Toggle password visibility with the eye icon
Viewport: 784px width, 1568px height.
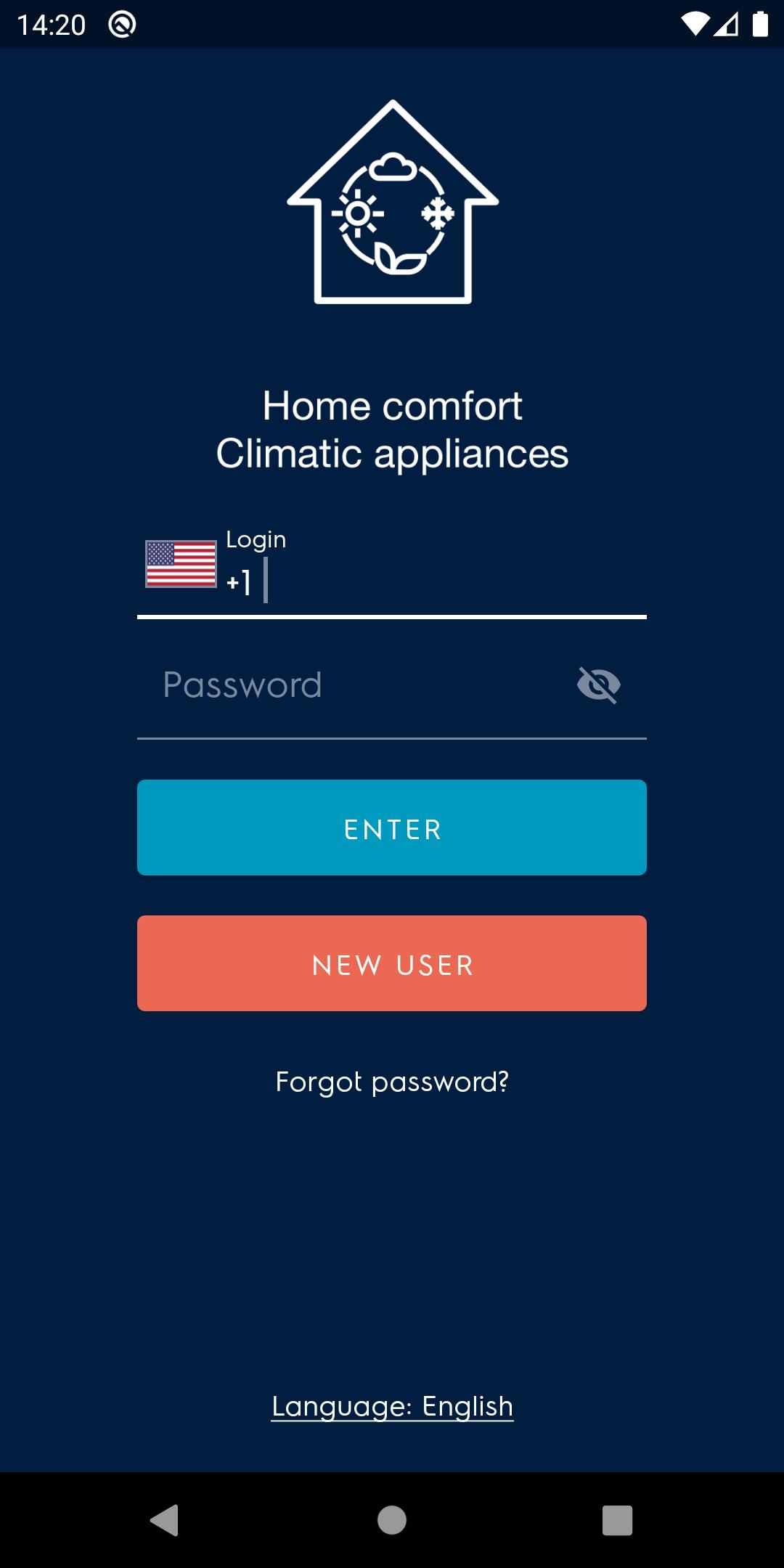coord(600,685)
